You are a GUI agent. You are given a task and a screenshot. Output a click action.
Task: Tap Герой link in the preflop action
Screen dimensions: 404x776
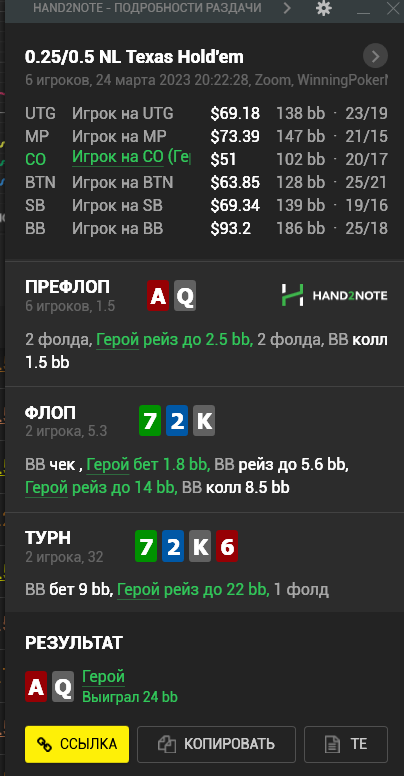point(117,340)
